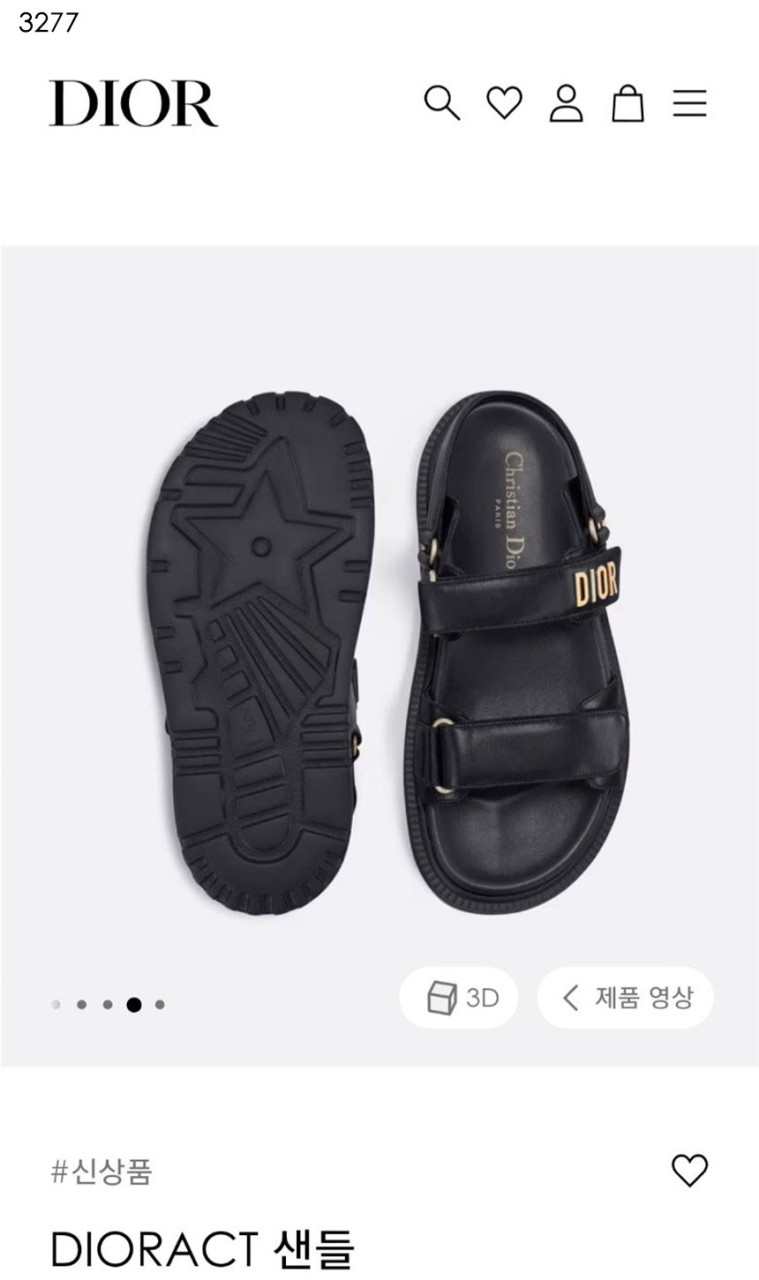This screenshot has width=759, height=1280.
Task: Add DIORACT sandal to wishlist
Action: pos(689,1170)
